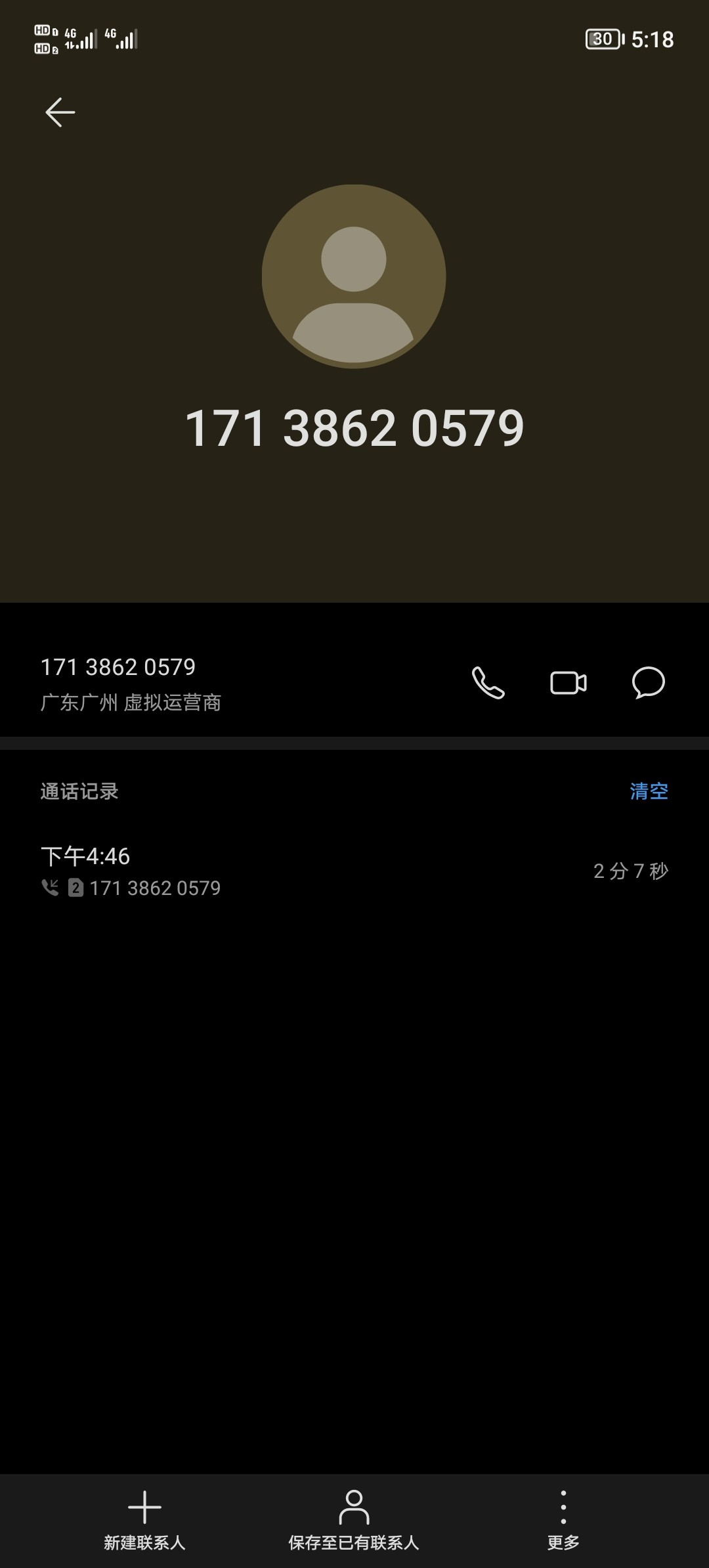Select 保存至已有联系人

point(354,1520)
